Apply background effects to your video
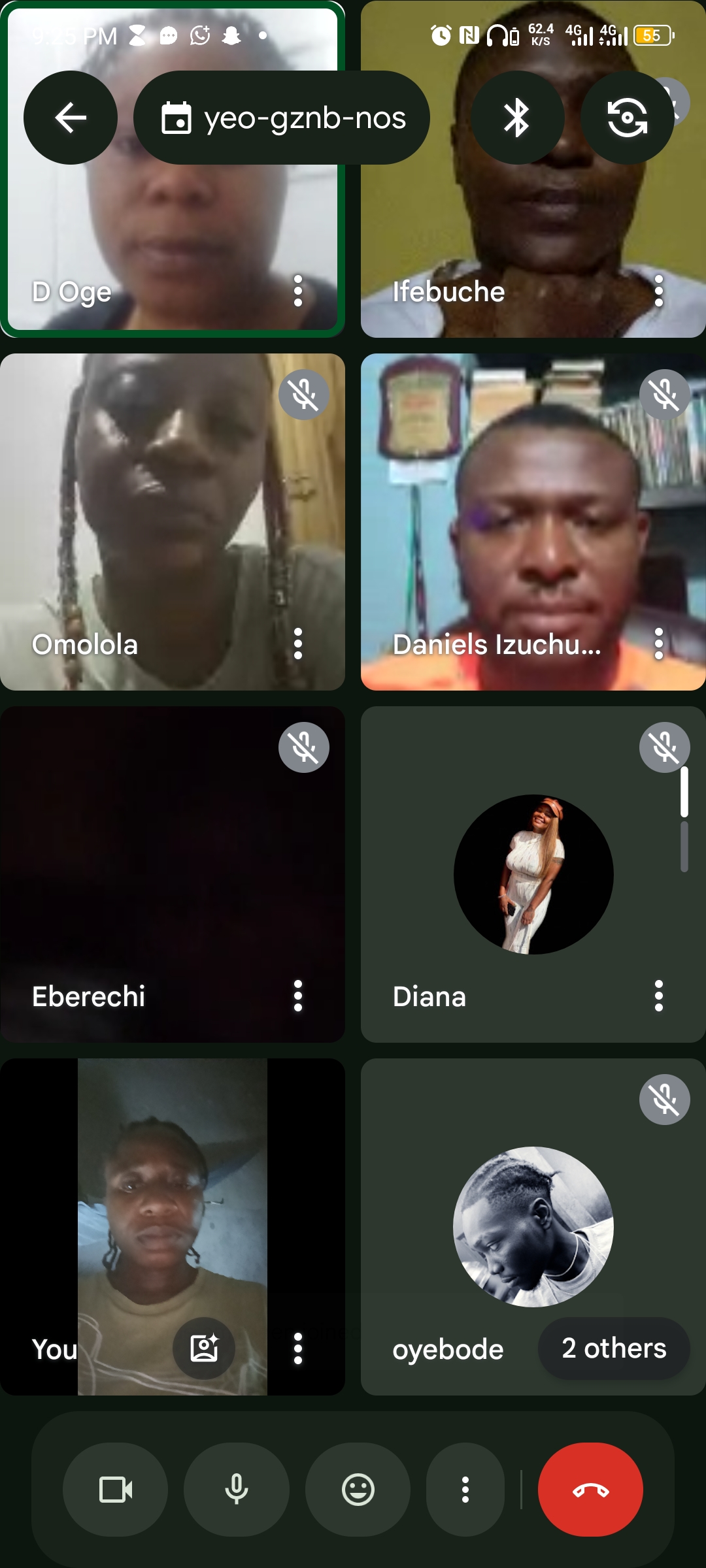 pos(204,1348)
